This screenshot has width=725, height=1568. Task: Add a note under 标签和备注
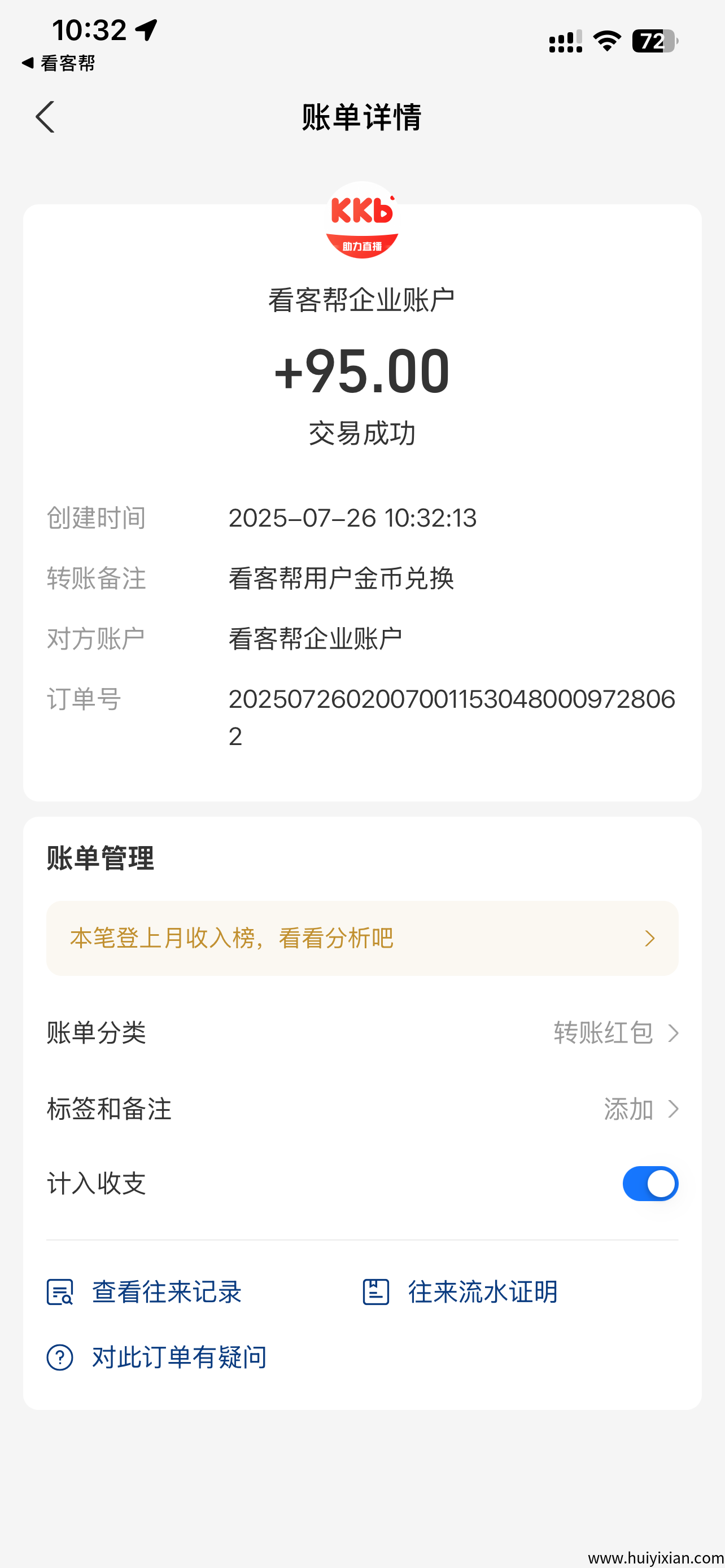[640, 1109]
